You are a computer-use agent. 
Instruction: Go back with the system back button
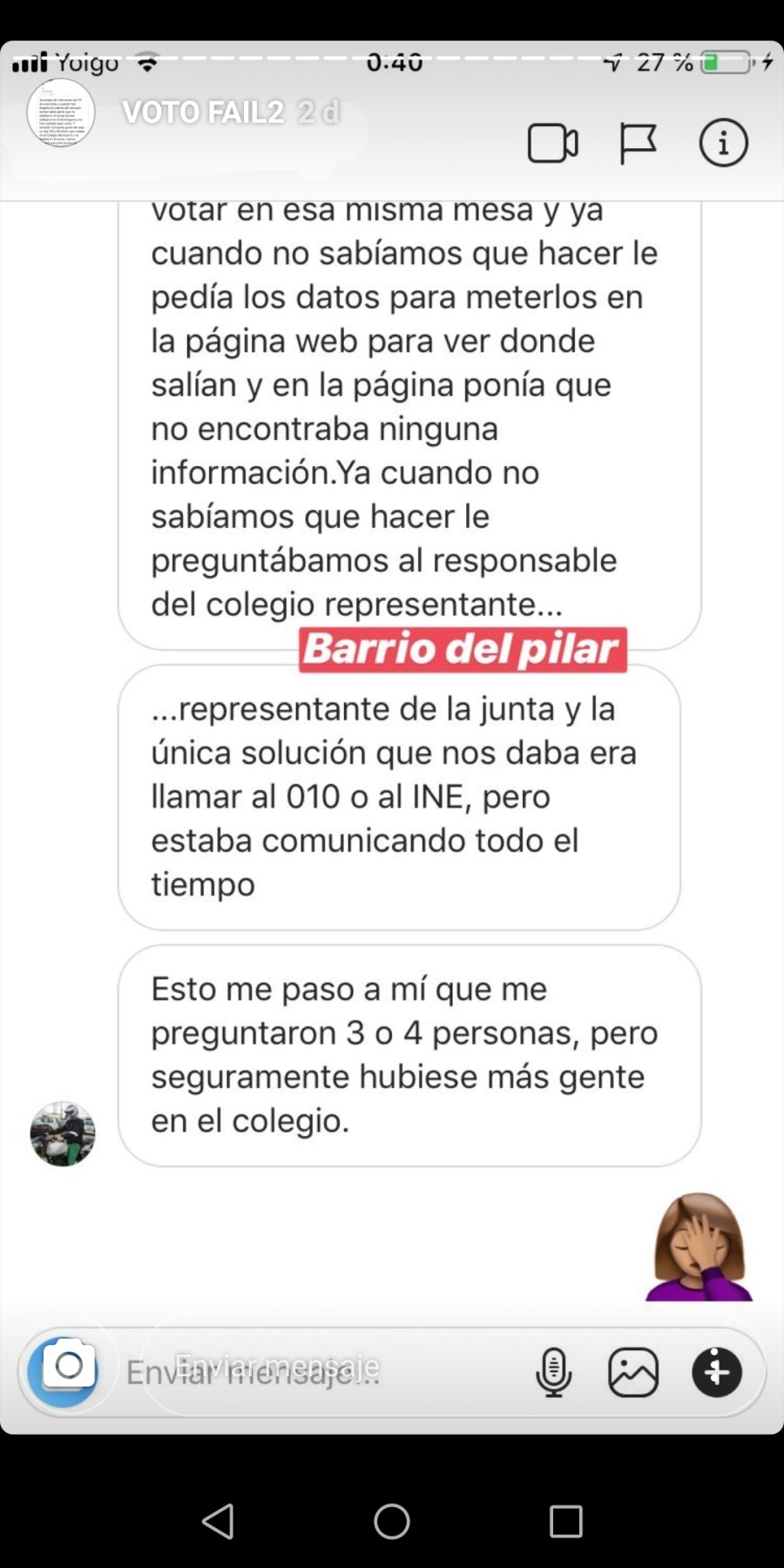(x=218, y=1522)
